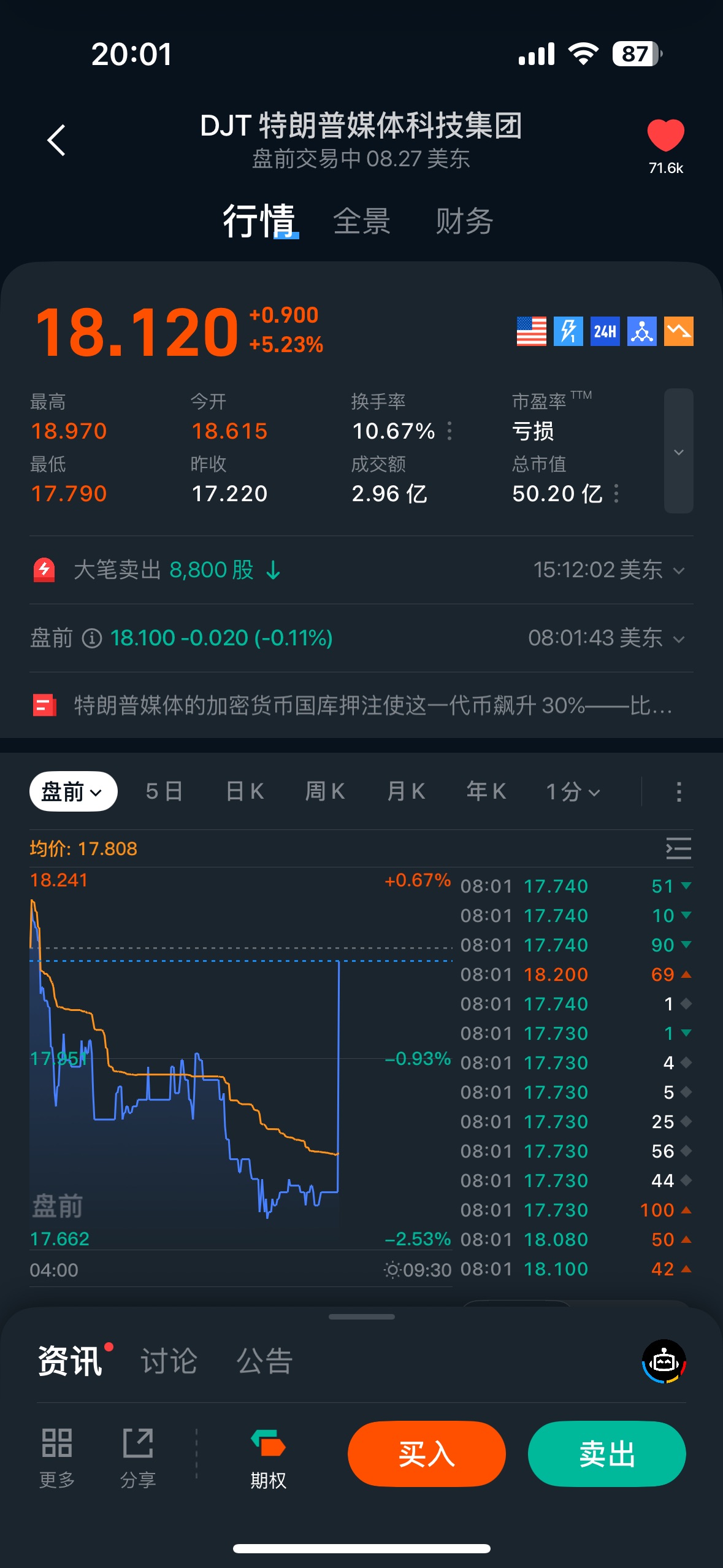Open chart options three-dot menu
The width and height of the screenshot is (723, 1568).
point(678,791)
